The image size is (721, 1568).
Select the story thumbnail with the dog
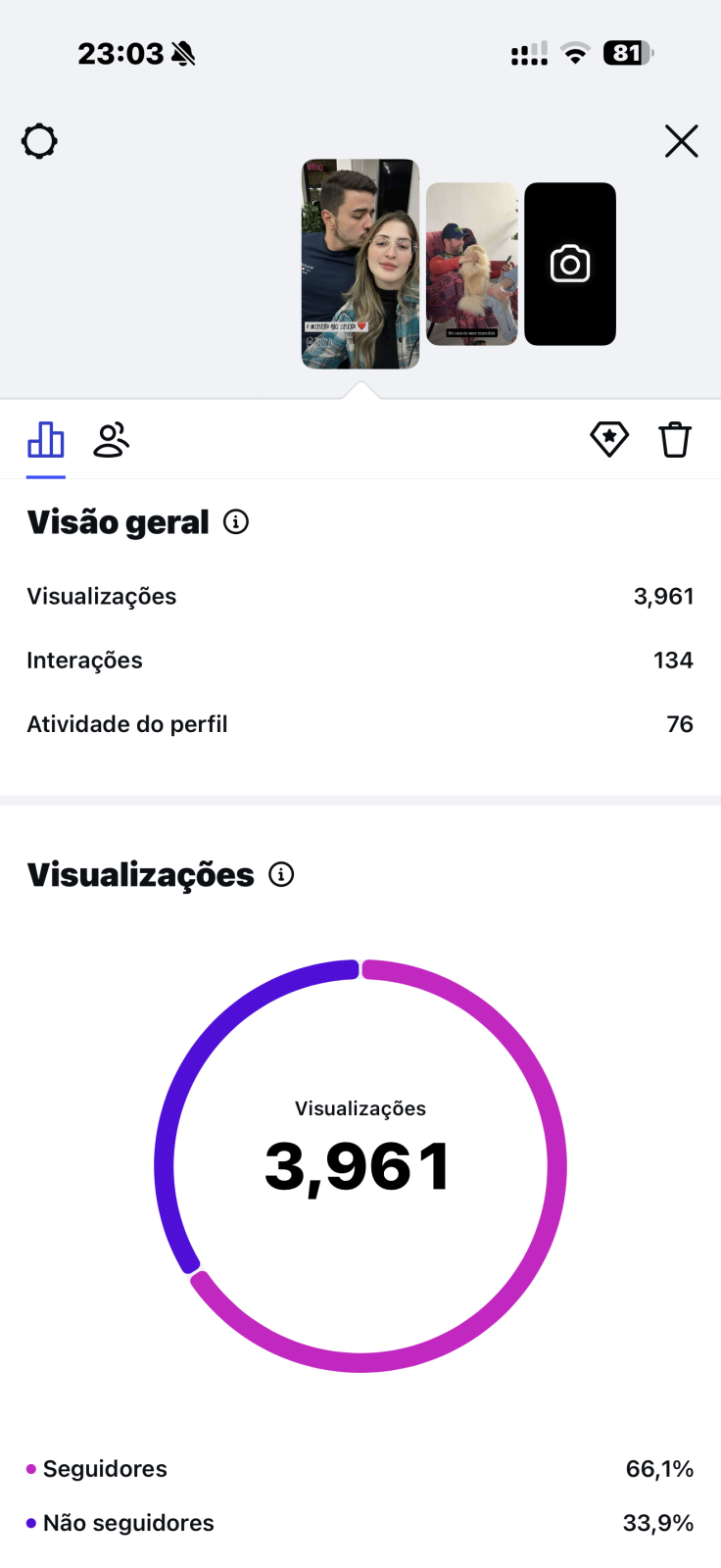pos(471,264)
